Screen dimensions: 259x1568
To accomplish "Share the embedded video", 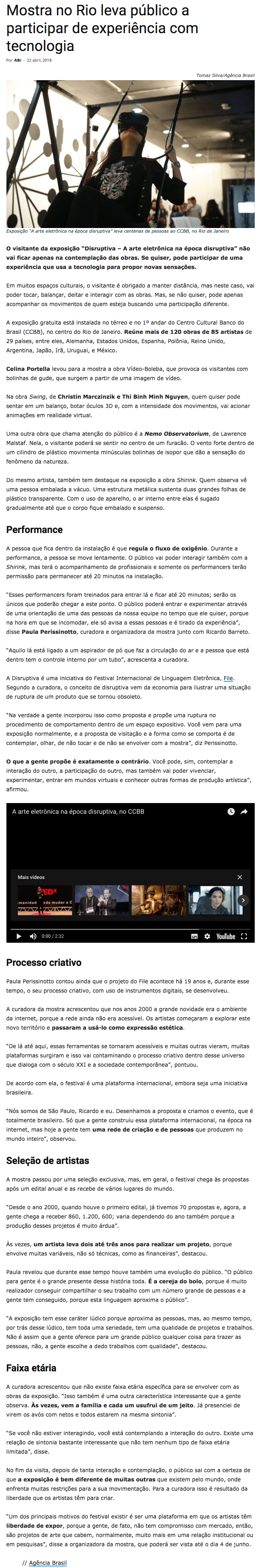I will point(244,811).
